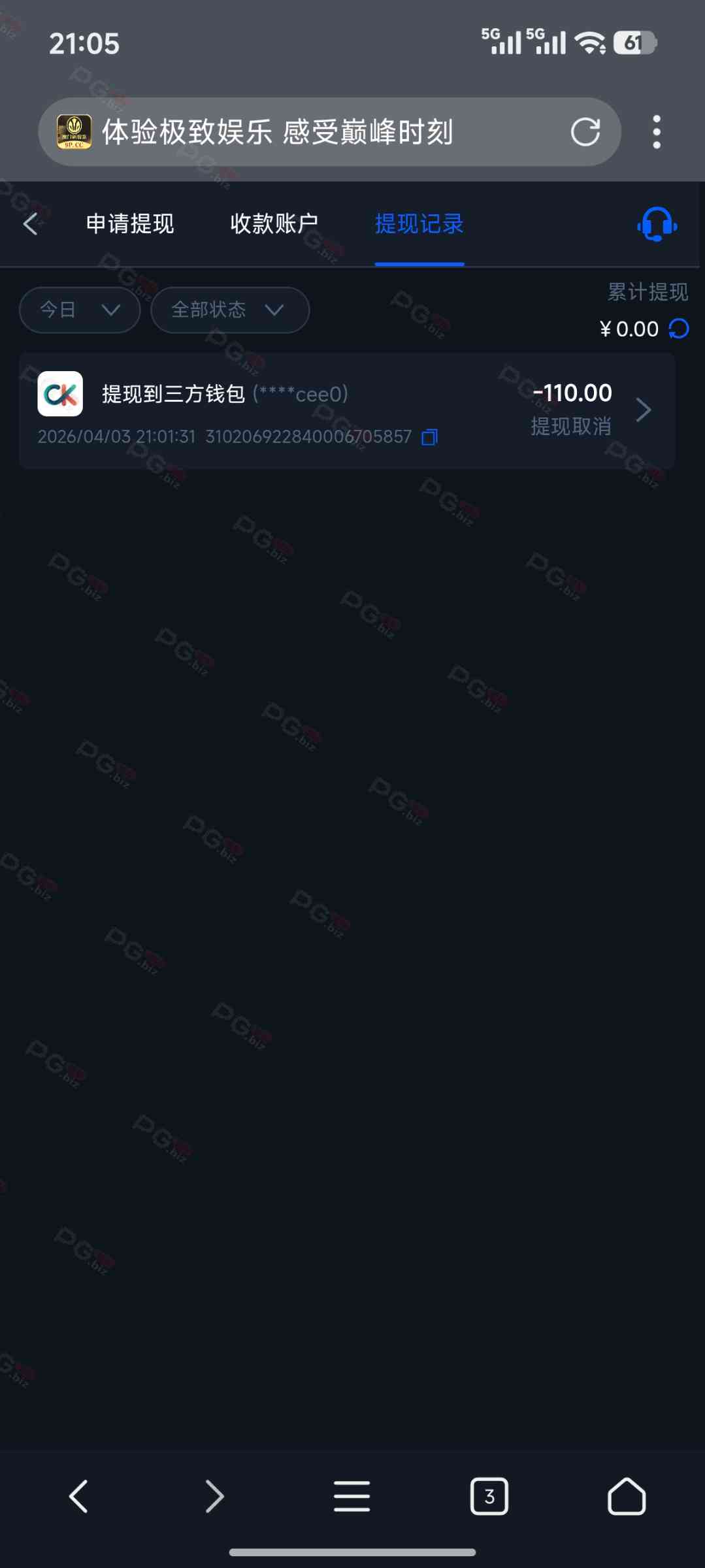Image resolution: width=705 pixels, height=1568 pixels.
Task: Refresh the 累计提现 total amount
Action: pyautogui.click(x=680, y=329)
